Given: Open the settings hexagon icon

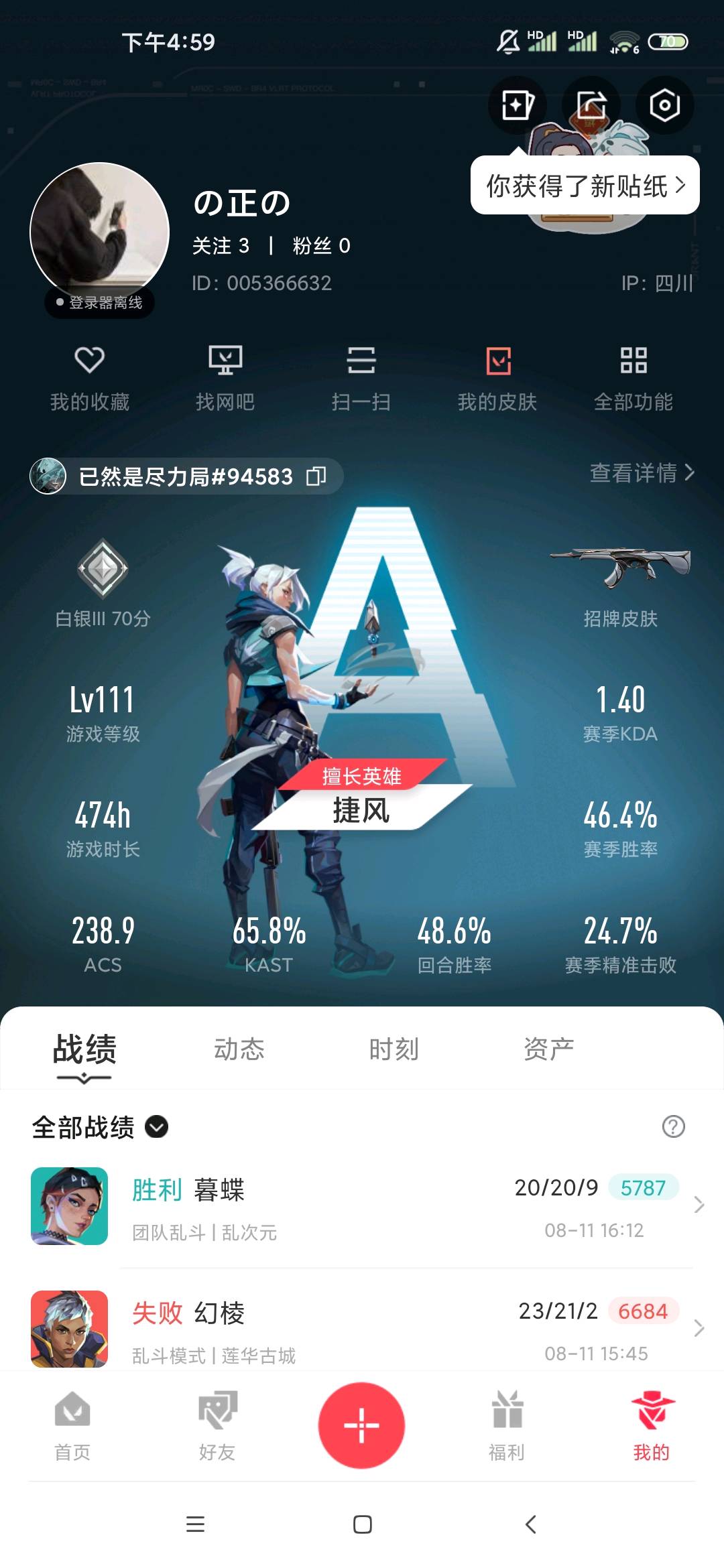Looking at the screenshot, I should click(664, 105).
